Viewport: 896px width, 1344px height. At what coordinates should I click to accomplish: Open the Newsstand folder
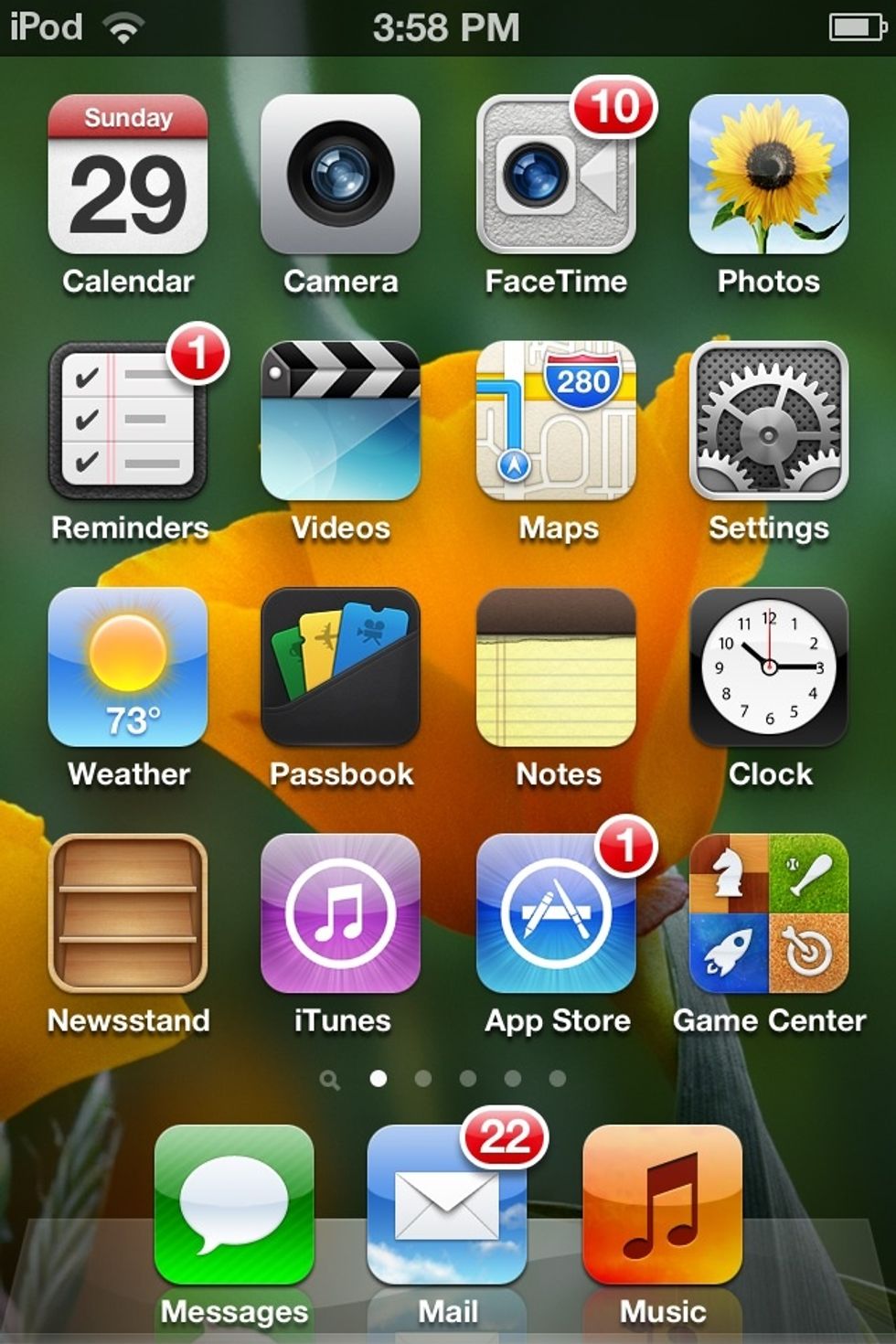point(128,913)
